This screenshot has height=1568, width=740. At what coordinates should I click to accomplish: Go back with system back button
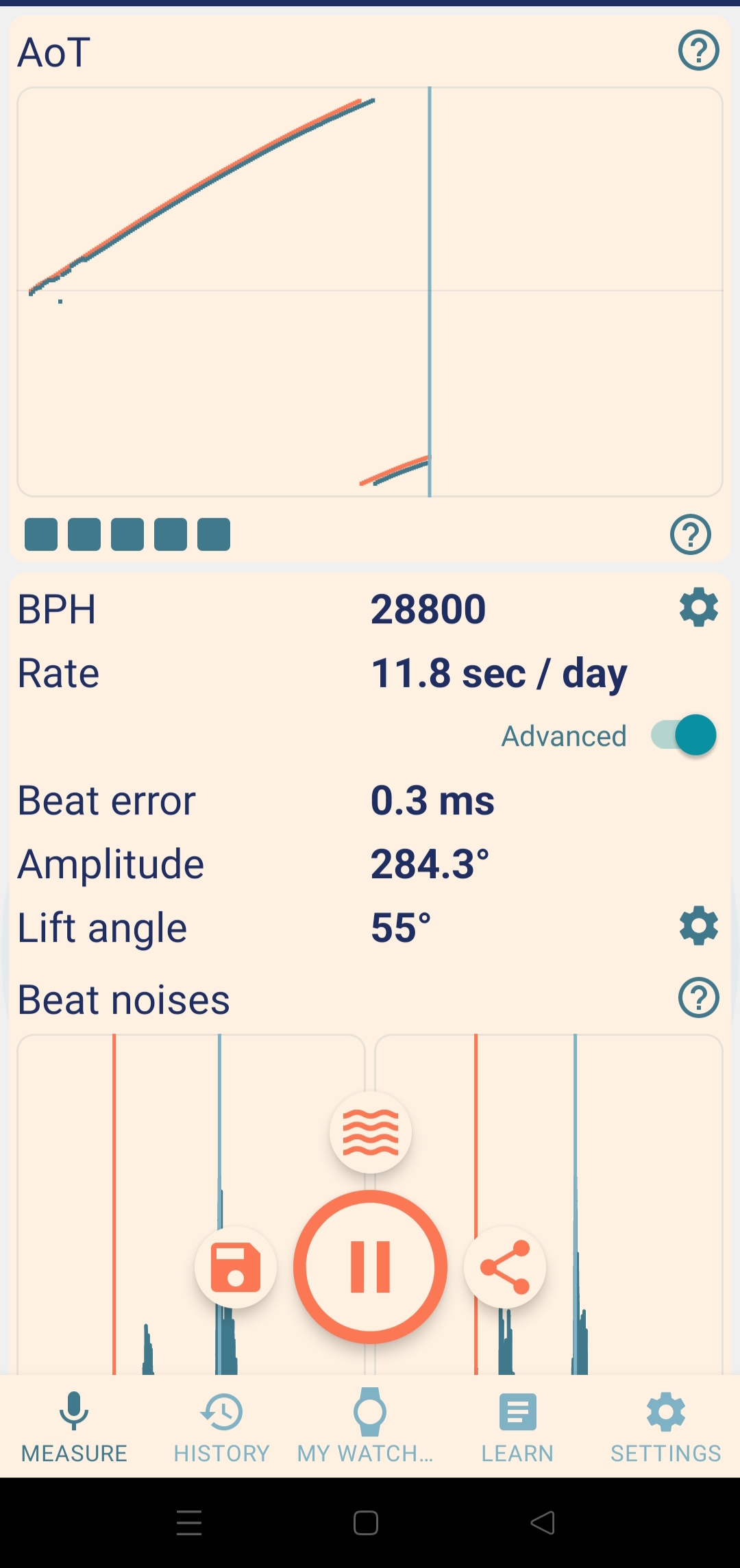[543, 1523]
